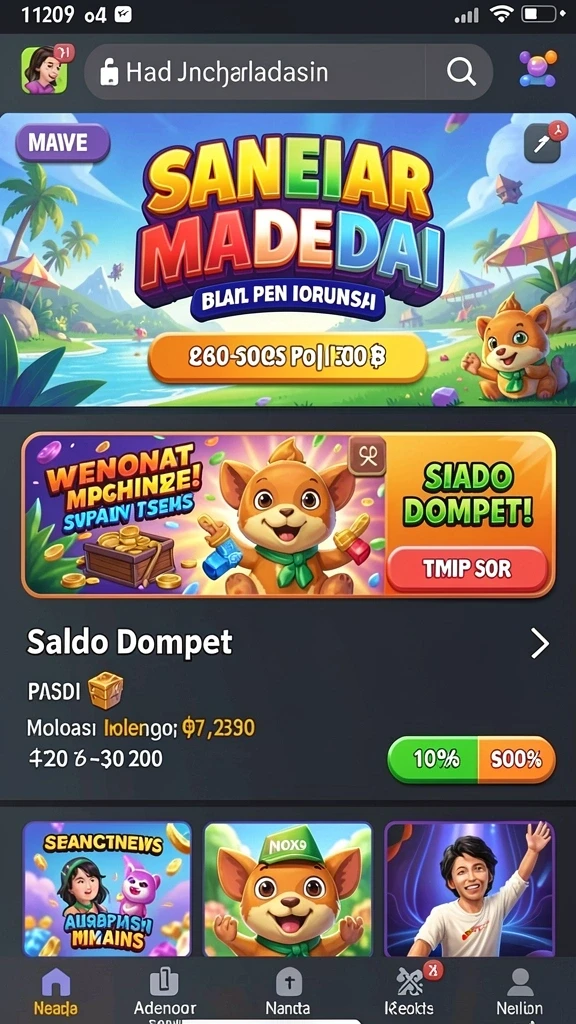Open the Keokts tab
This screenshot has width=576, height=1024.
410,993
